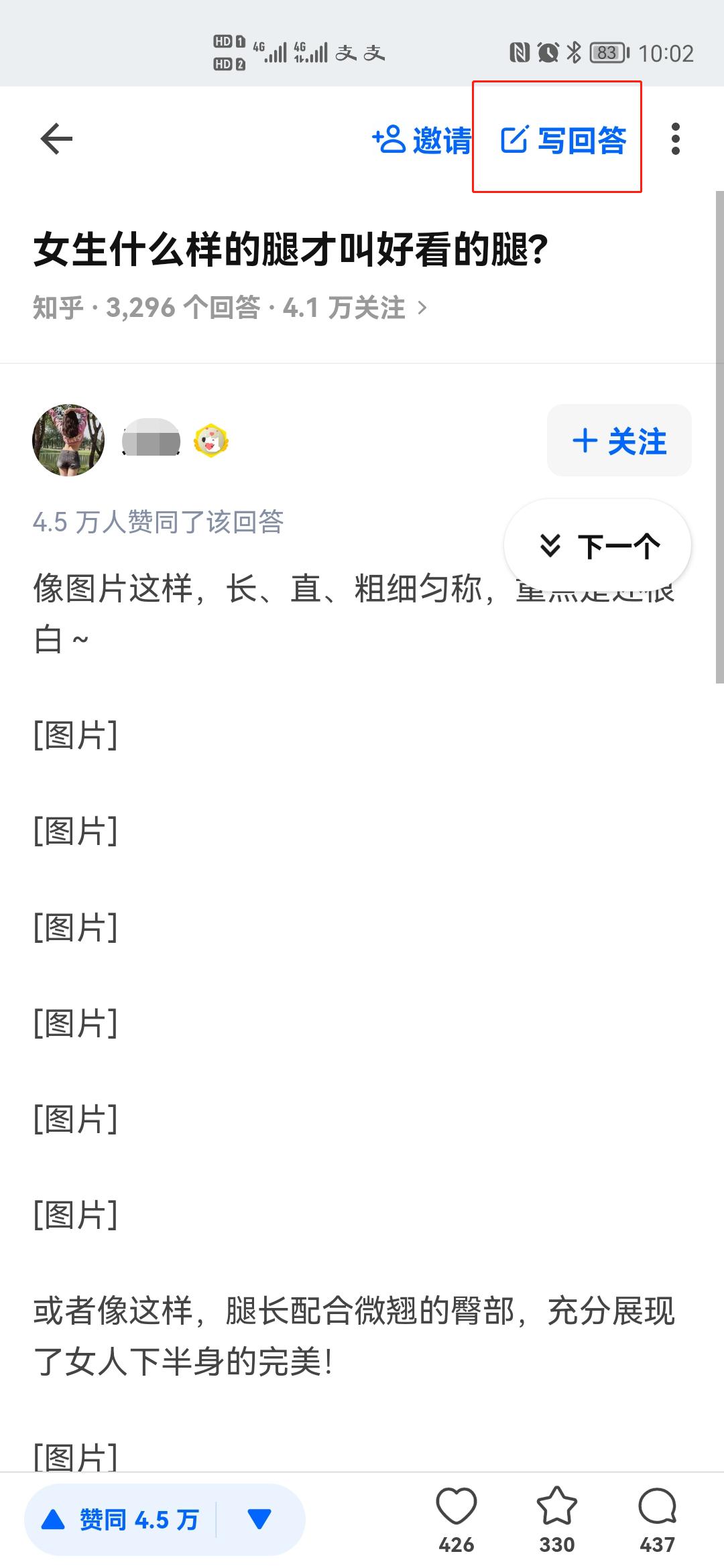The height and width of the screenshot is (1568, 724).
Task: Bookmark the answer with the star icon
Action: [x=557, y=1519]
